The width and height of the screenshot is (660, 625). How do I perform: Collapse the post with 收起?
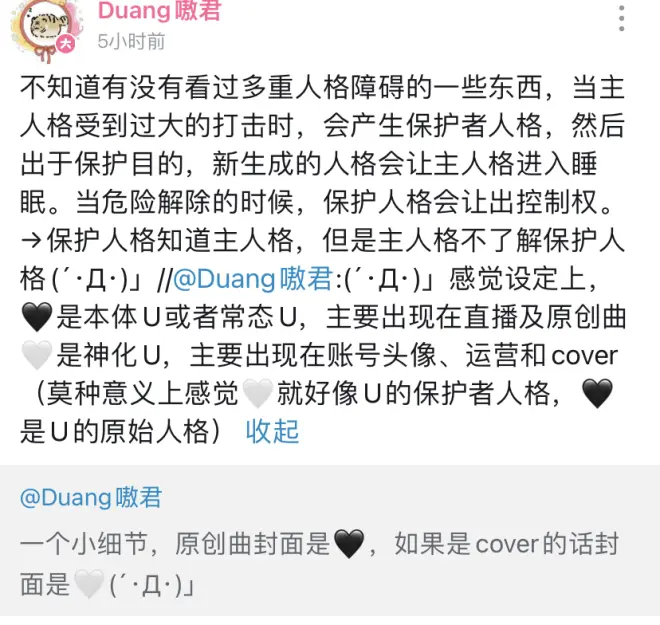coord(272,431)
